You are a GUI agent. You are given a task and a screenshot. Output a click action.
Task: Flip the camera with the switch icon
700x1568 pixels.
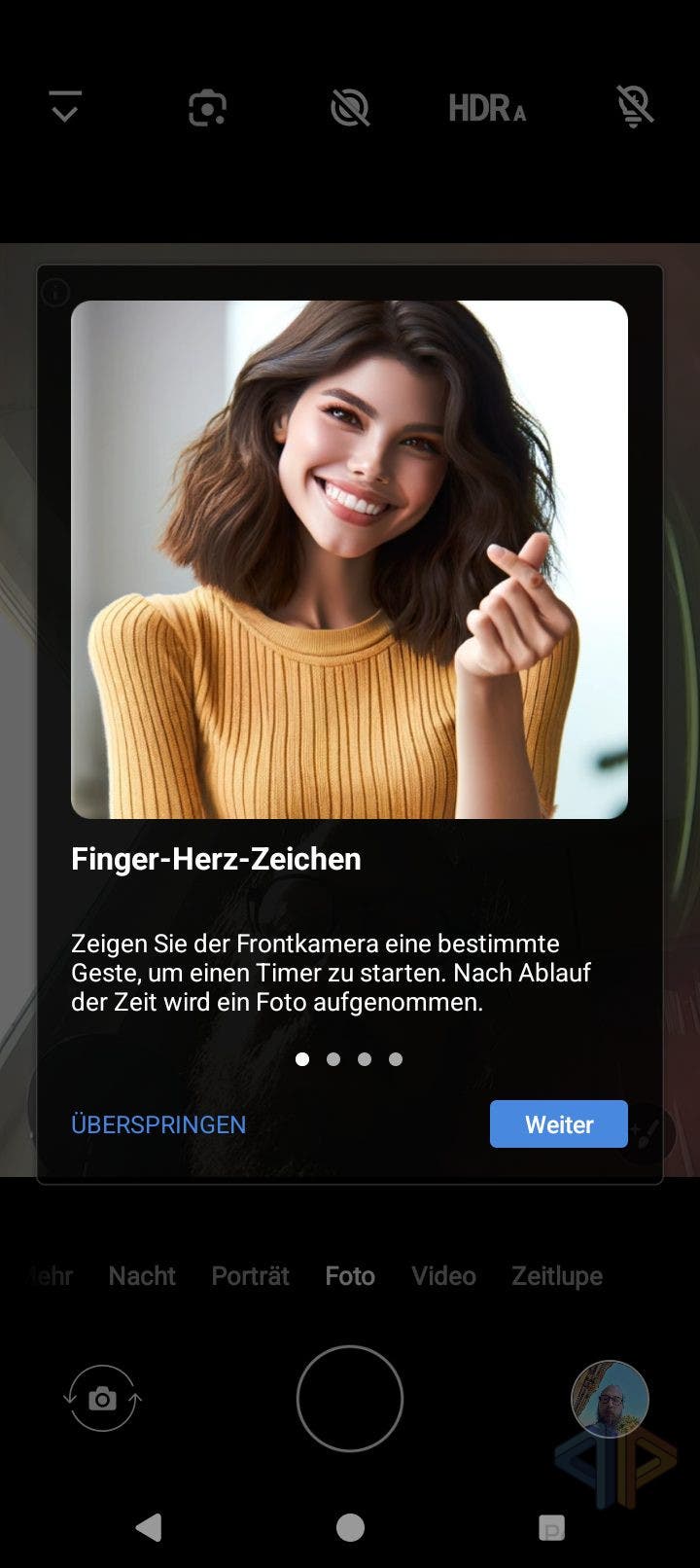[102, 1399]
